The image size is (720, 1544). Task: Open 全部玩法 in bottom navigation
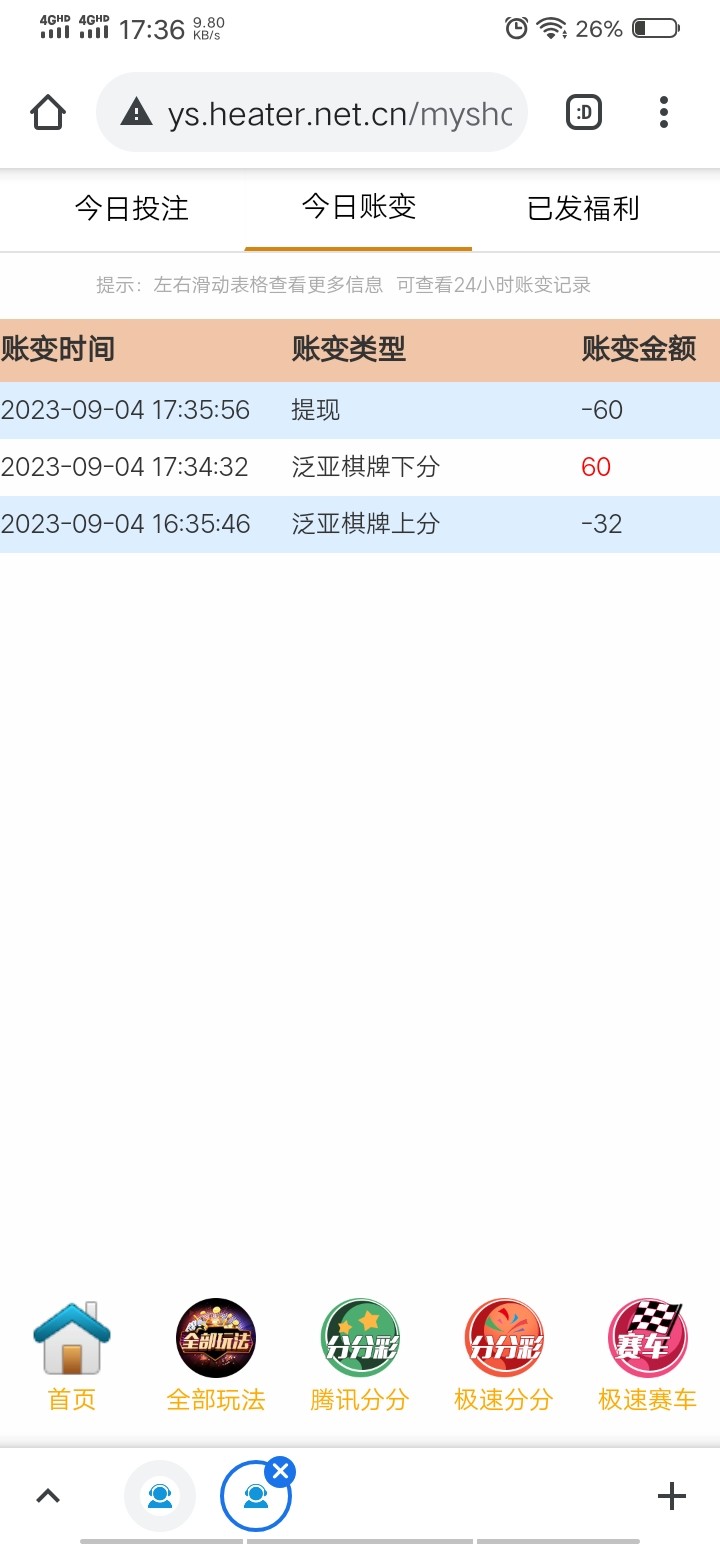216,1356
